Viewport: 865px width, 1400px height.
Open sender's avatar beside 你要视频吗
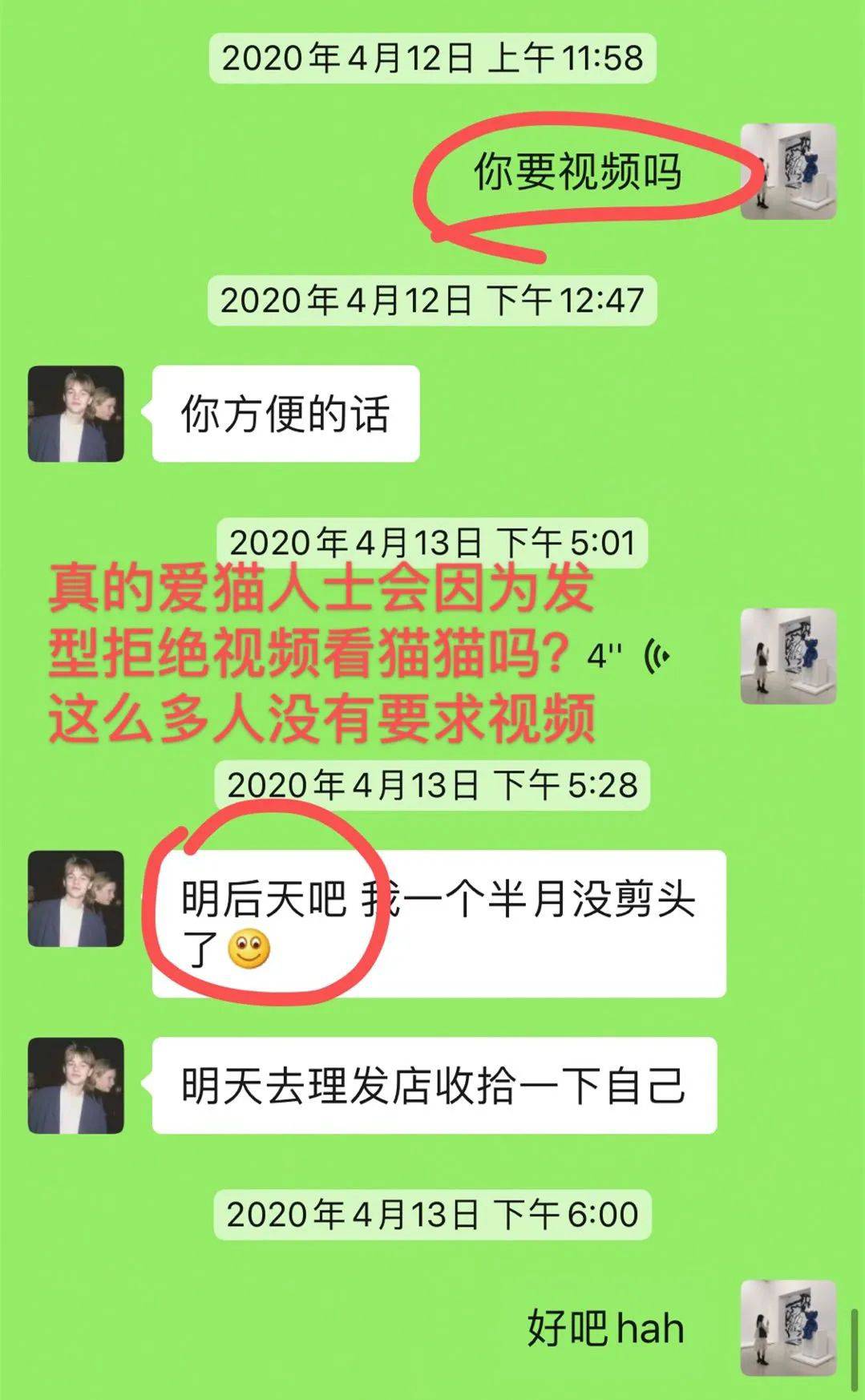point(788,172)
